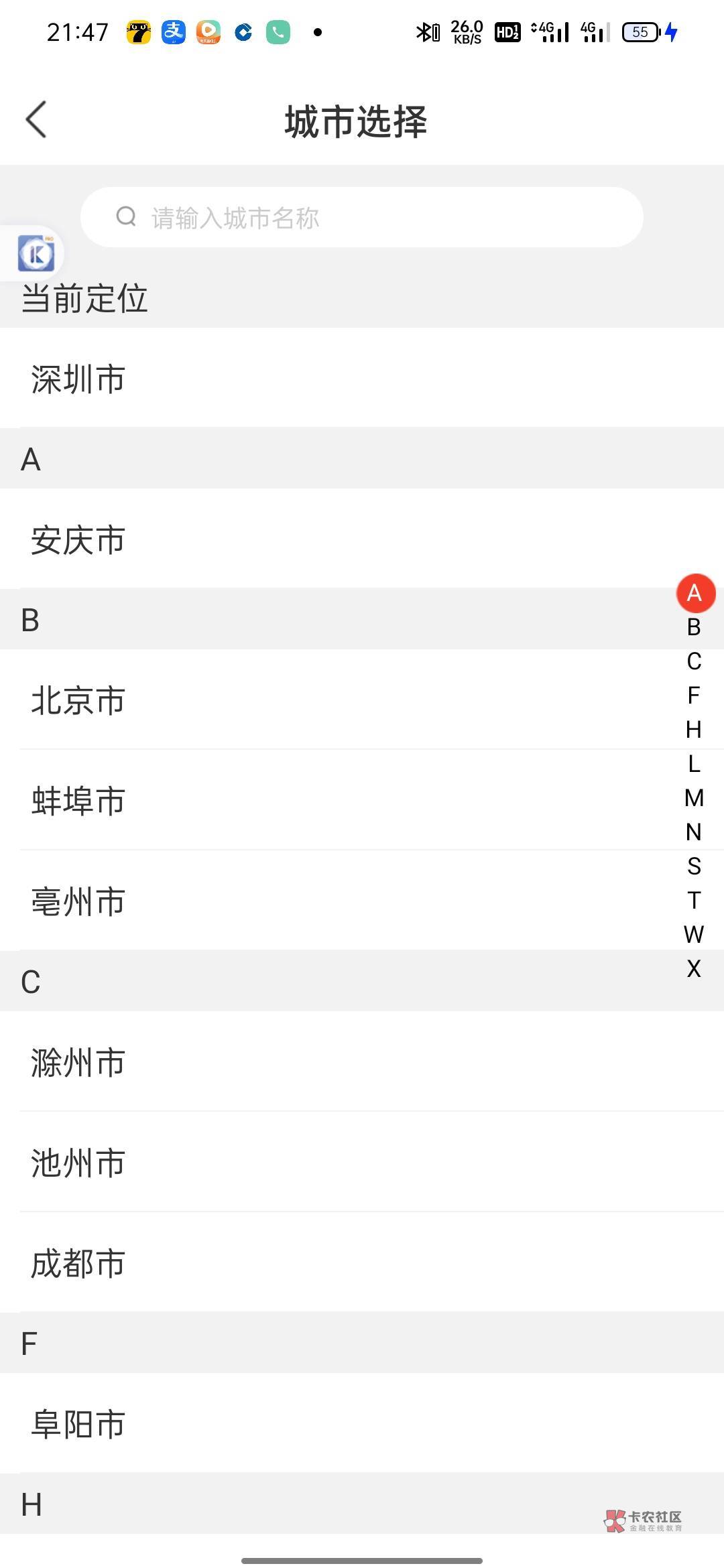724x1568 pixels.
Task: Select 滁州市 under section C
Action: pos(362,1061)
